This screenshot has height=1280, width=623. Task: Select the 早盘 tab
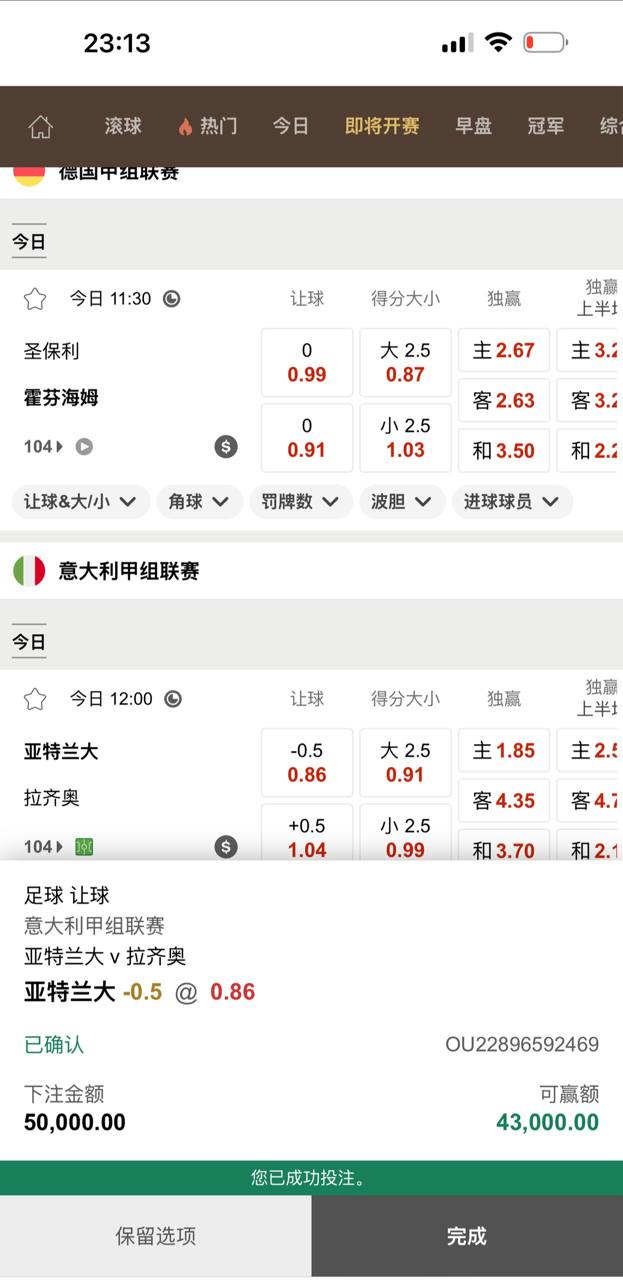[473, 126]
